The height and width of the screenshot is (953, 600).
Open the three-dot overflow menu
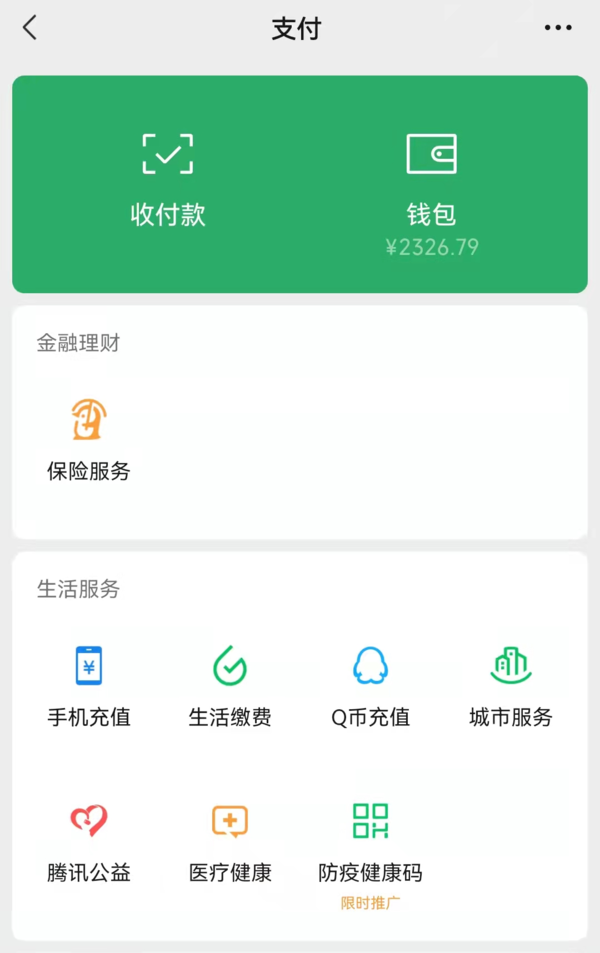point(558,28)
